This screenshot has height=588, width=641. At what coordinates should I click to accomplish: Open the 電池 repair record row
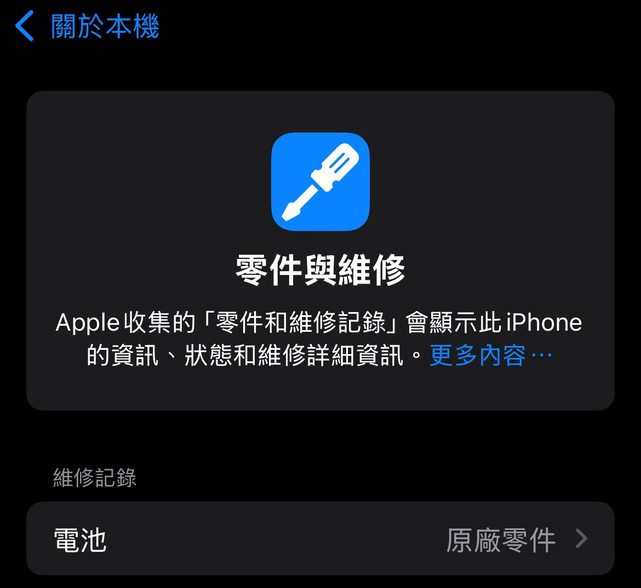click(320, 541)
